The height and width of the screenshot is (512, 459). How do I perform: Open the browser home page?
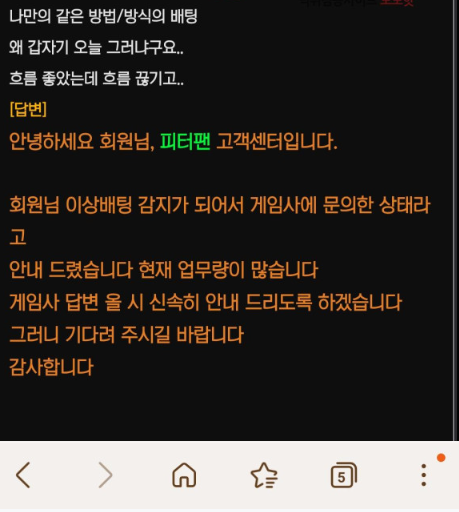point(184,475)
